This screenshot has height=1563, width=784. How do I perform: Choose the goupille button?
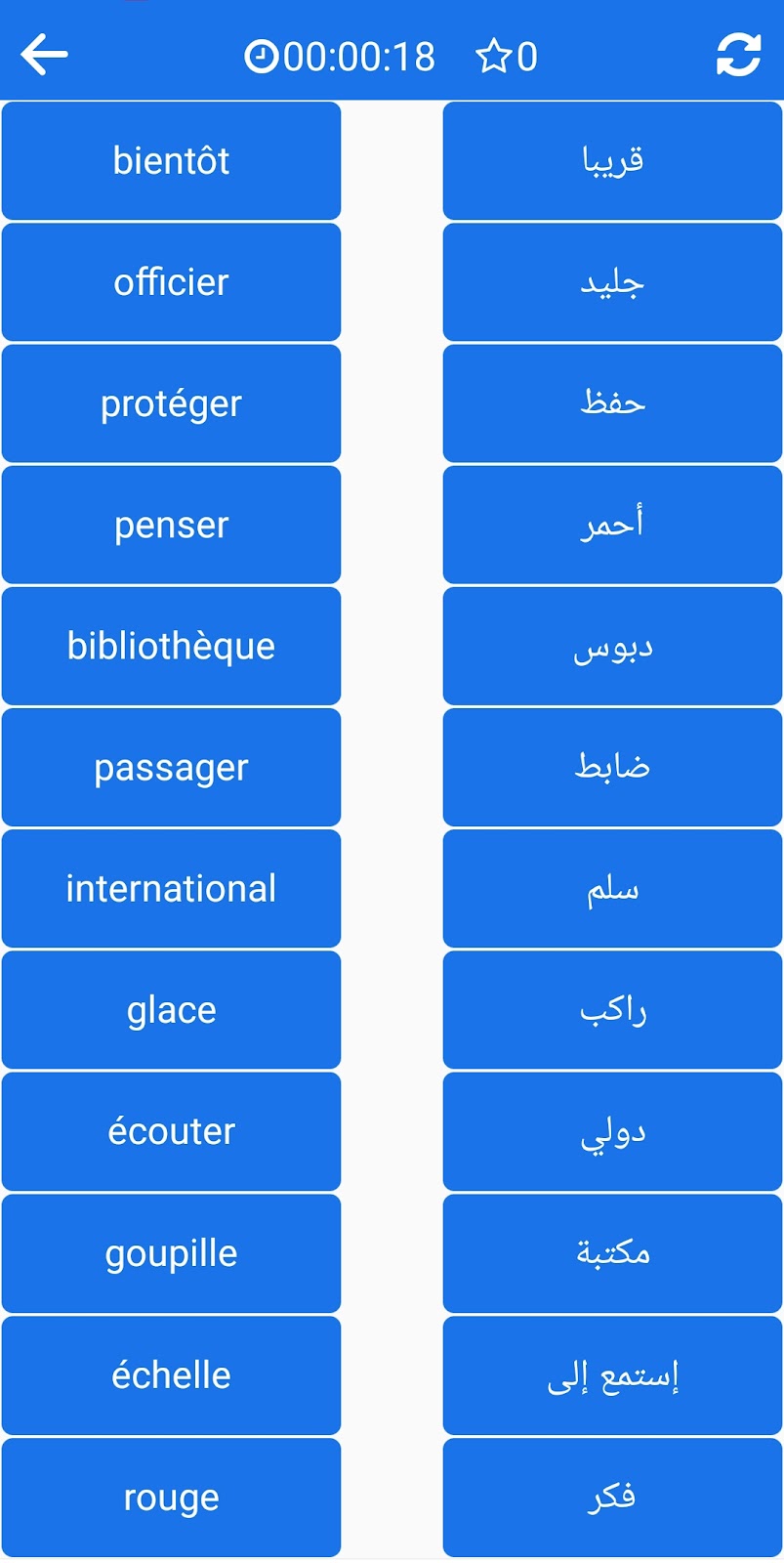click(171, 1253)
